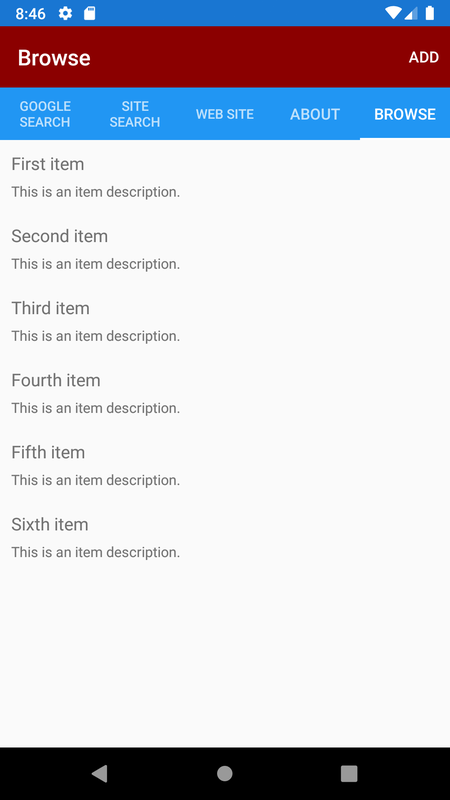Image resolution: width=450 pixels, height=800 pixels.
Task: Go back with the system back button
Action: click(x=100, y=773)
